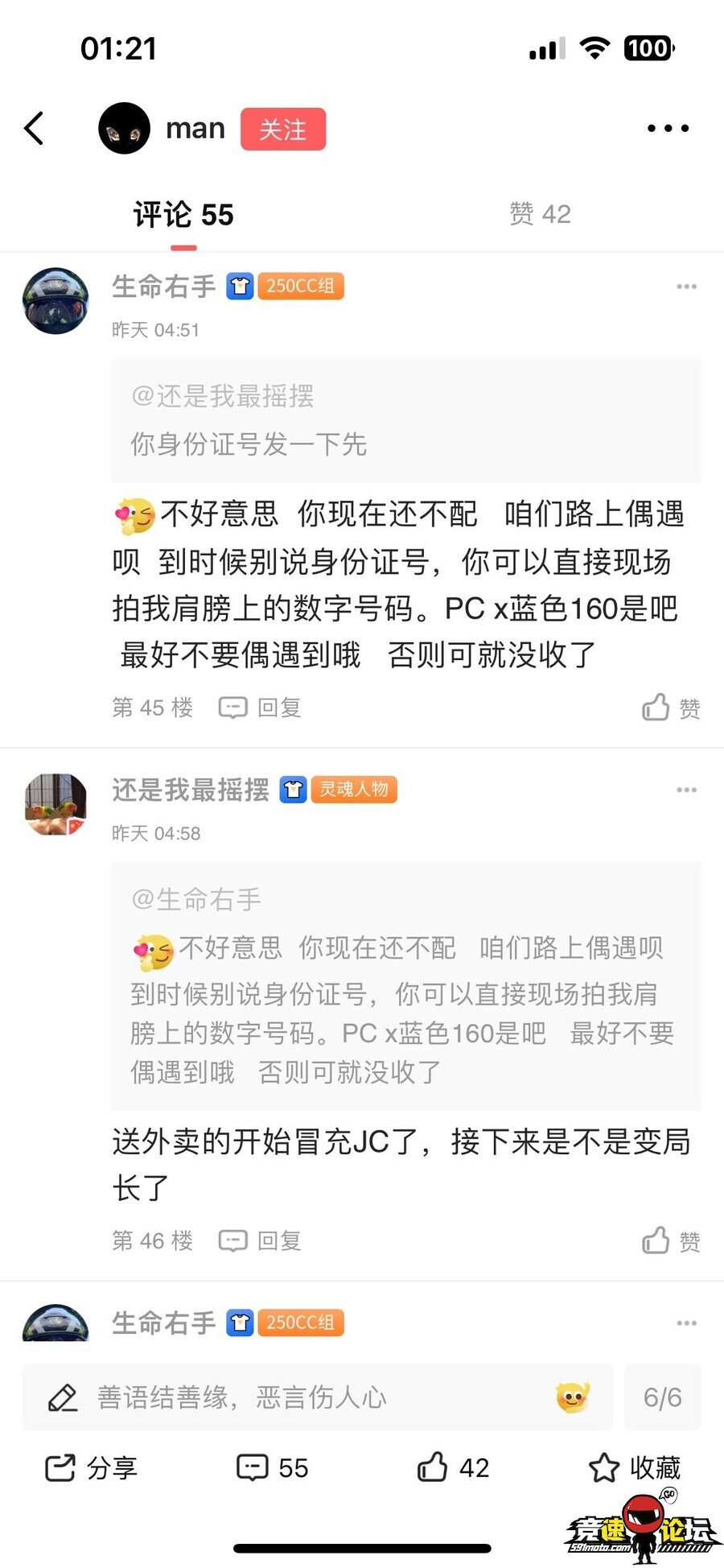724x1568 pixels.
Task: Open the top-right overflow menu
Action: tap(668, 129)
